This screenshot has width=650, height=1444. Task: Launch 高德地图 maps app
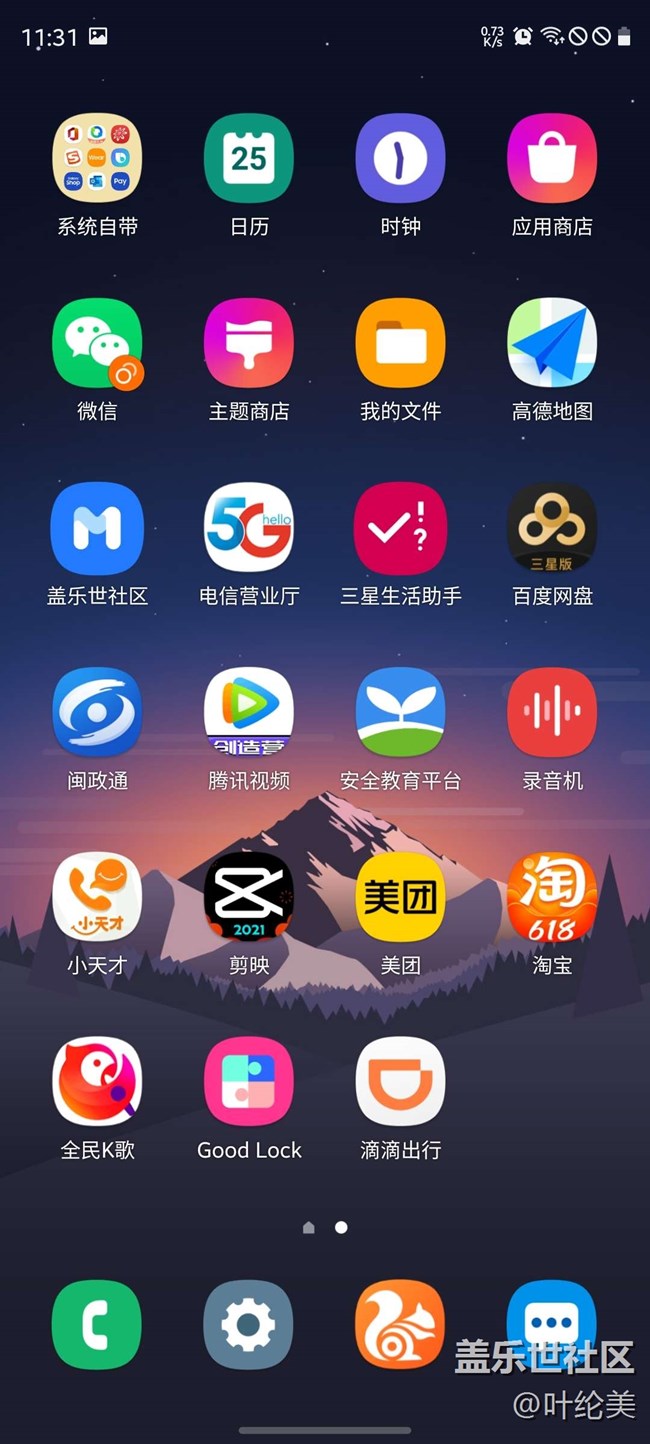click(x=552, y=343)
